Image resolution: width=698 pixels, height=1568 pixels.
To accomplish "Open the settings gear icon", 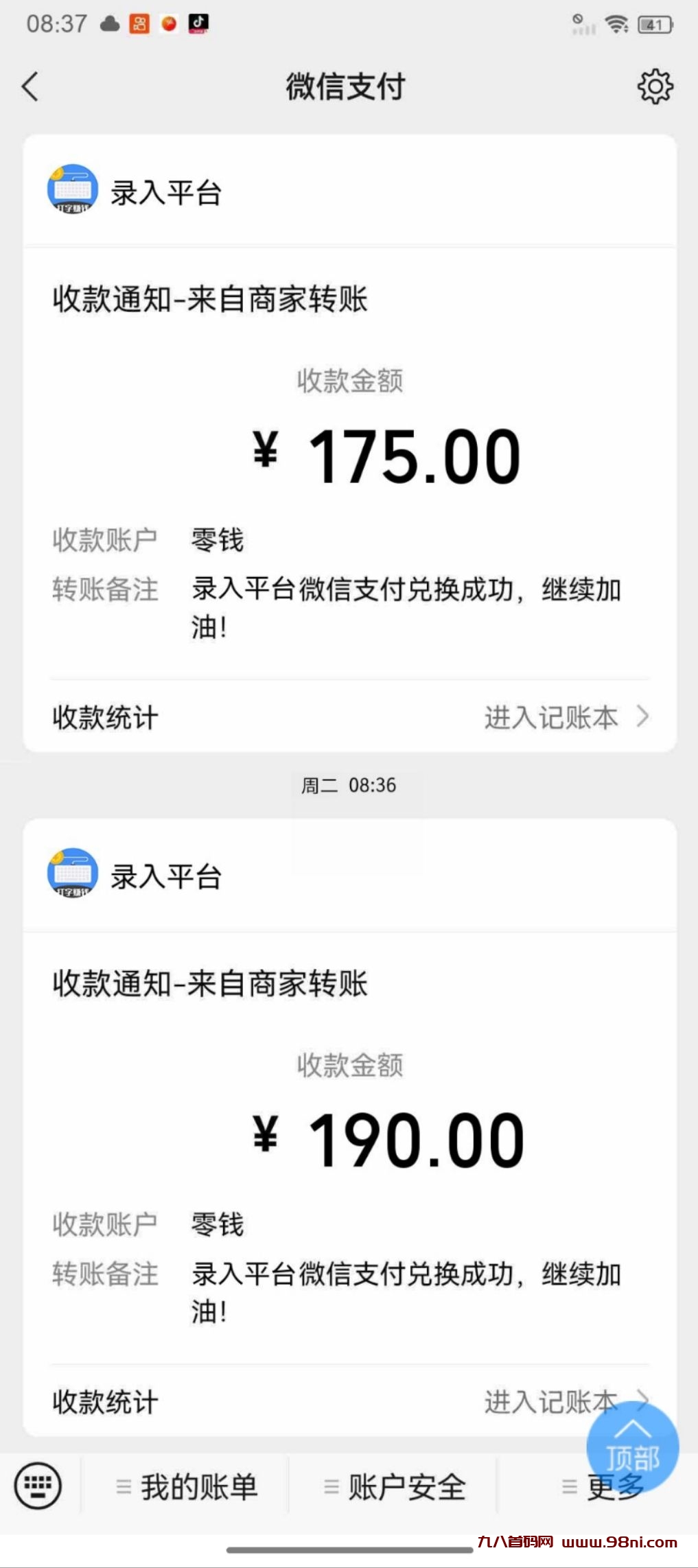I will point(655,86).
